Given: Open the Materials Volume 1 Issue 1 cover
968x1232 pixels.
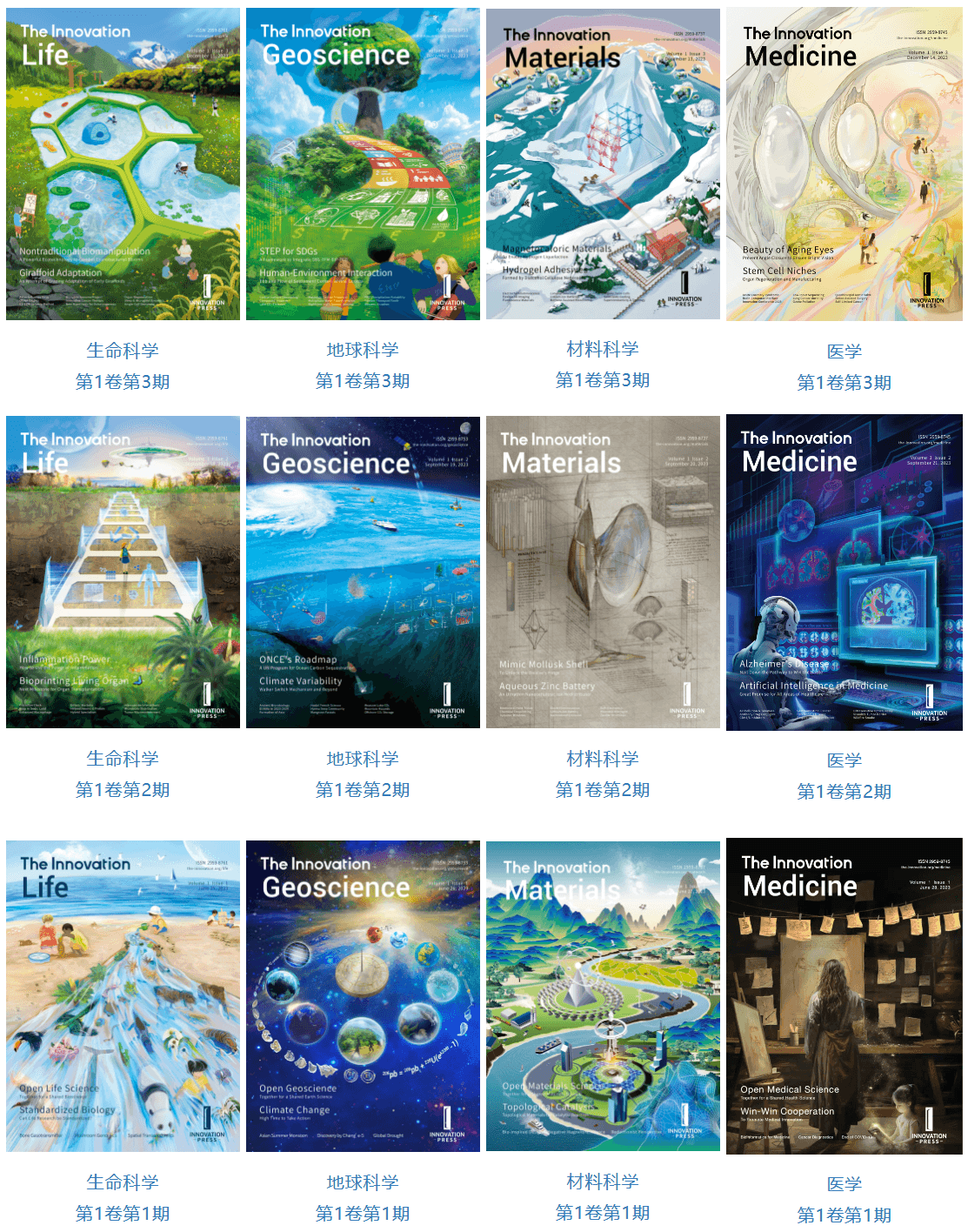Looking at the screenshot, I should point(603,996).
